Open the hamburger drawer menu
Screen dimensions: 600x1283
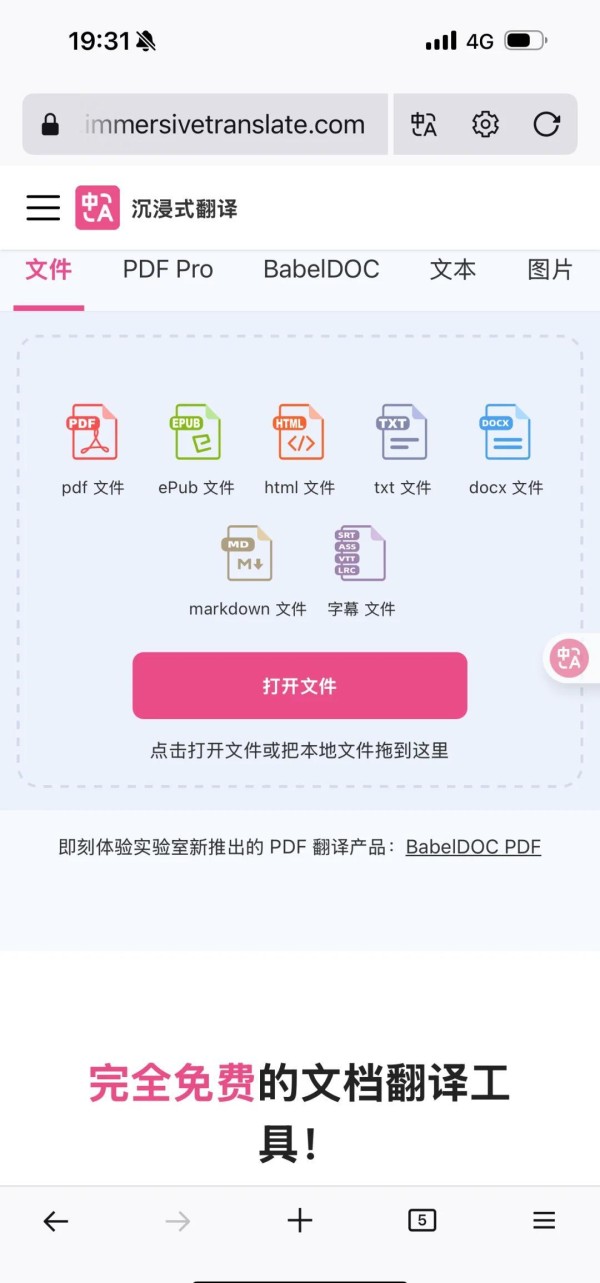click(x=43, y=207)
